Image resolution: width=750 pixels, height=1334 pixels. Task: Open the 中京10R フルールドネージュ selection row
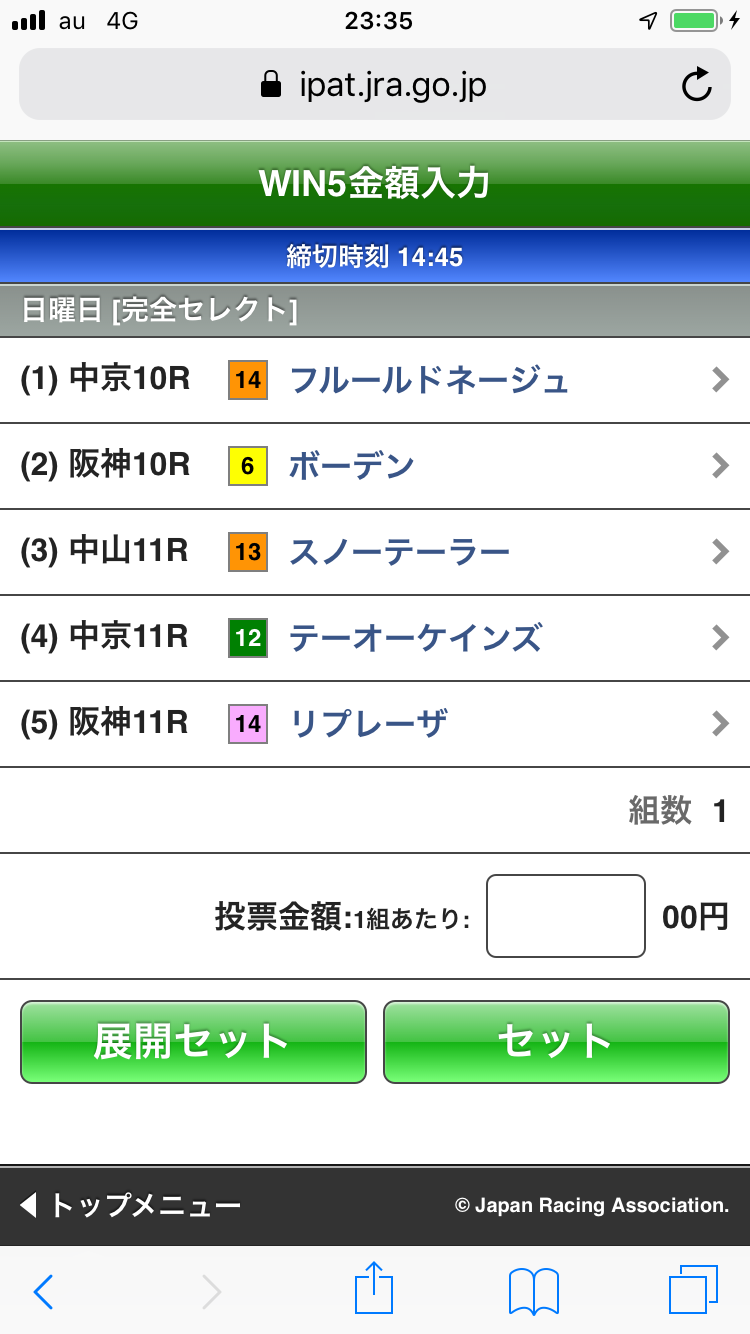(375, 381)
